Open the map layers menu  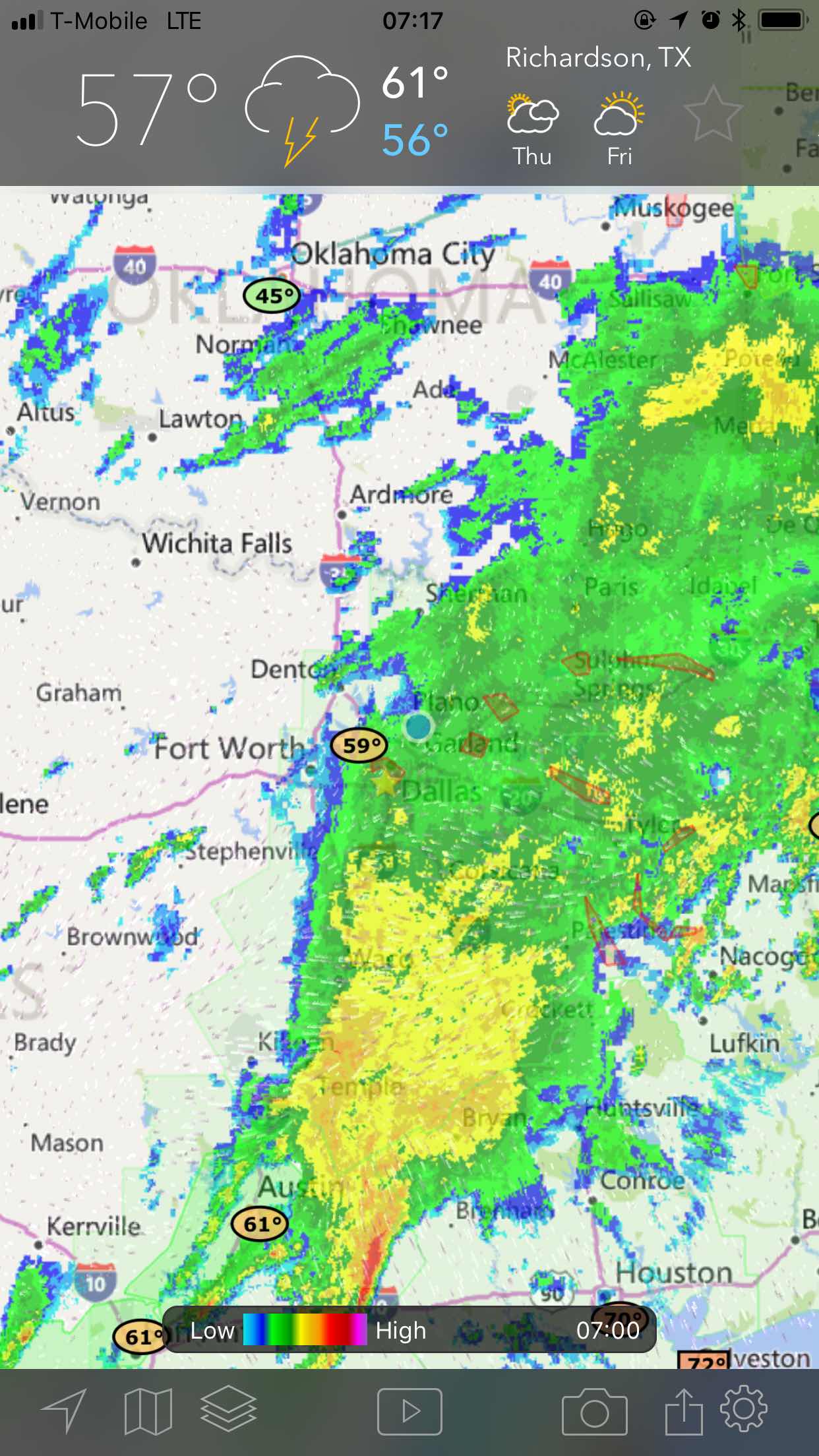[228, 1410]
